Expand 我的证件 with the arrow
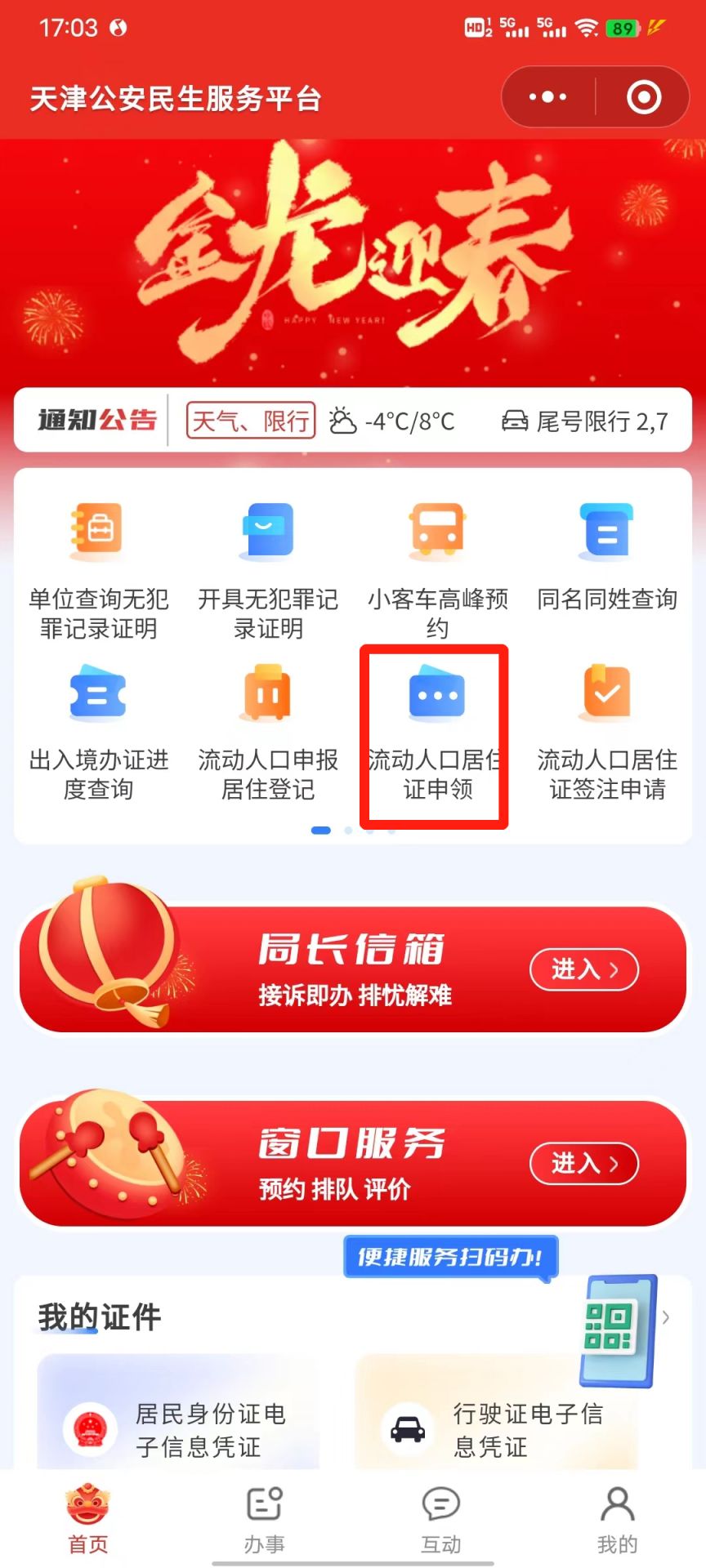The width and height of the screenshot is (706, 1568). tap(666, 1316)
